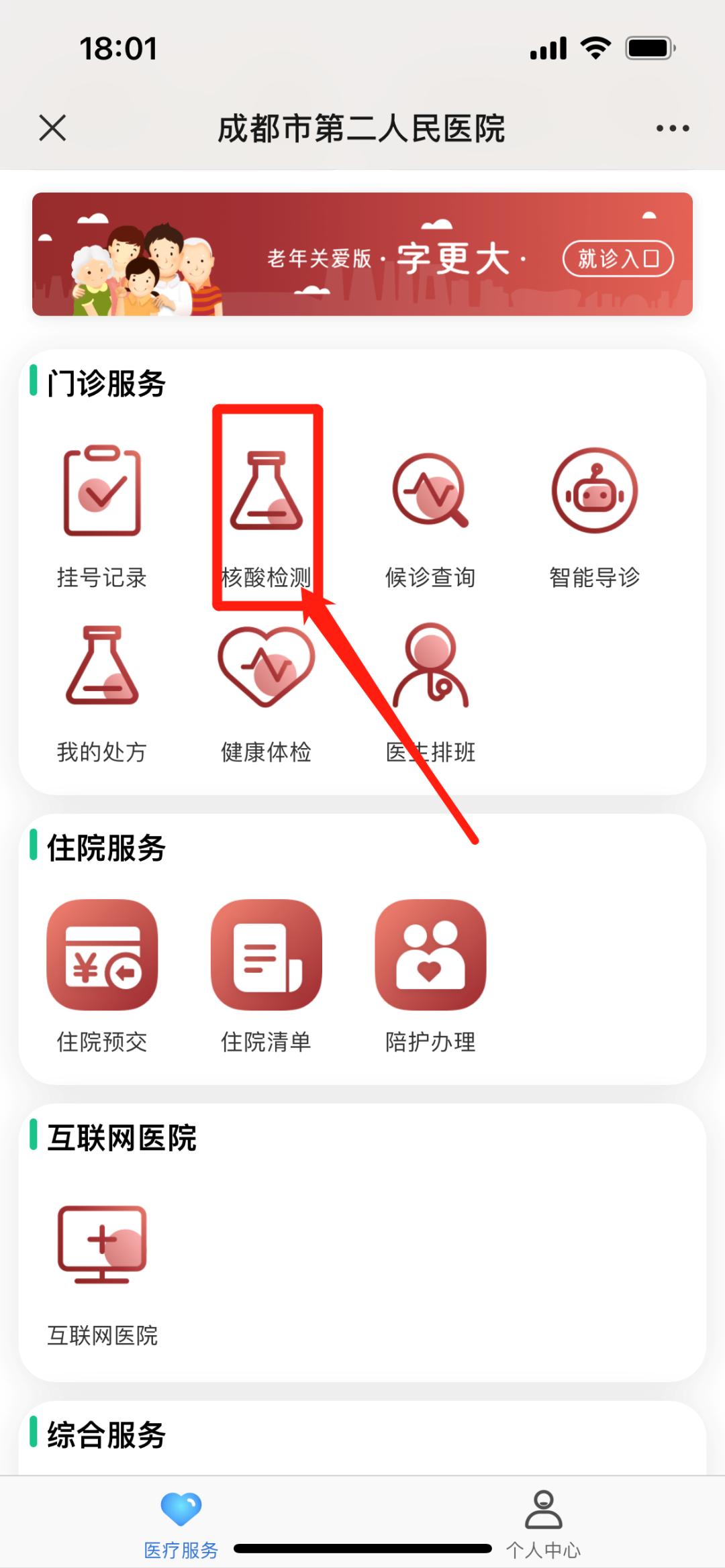Open the elderly care larger-font banner
Screen dimensions: 725x1568
362,257
